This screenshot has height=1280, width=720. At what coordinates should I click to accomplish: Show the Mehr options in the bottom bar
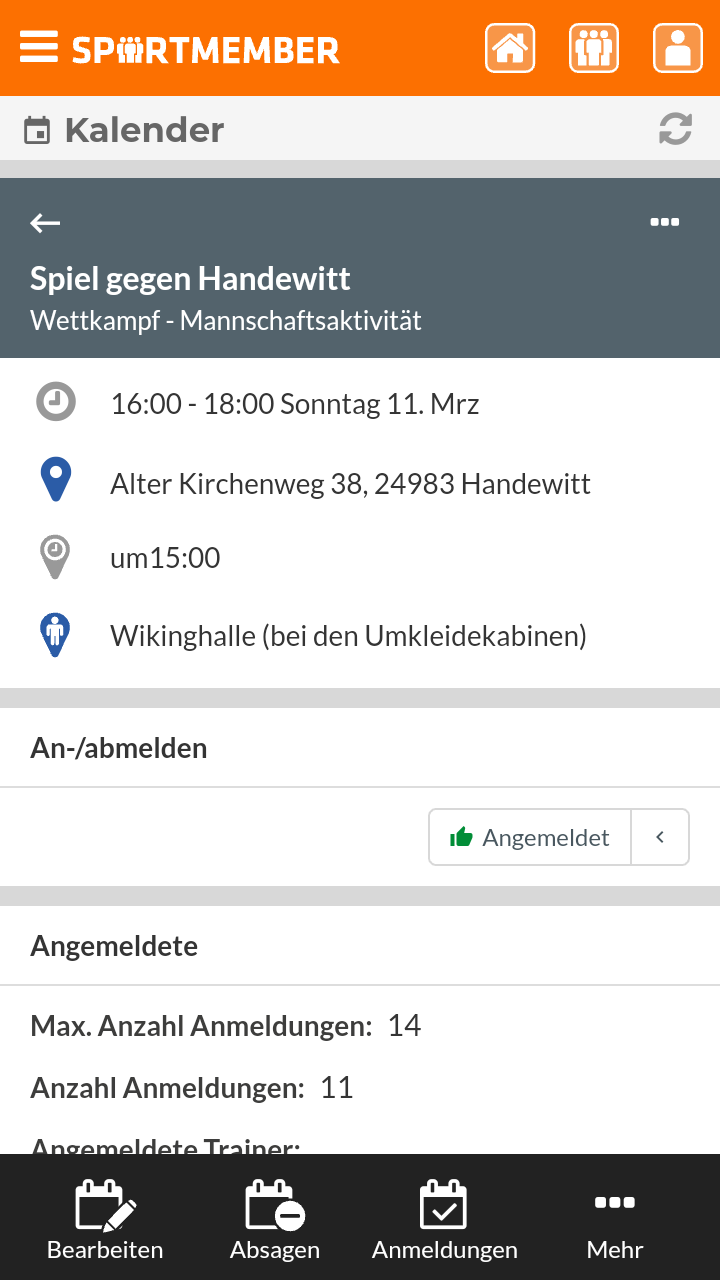coord(615,1220)
